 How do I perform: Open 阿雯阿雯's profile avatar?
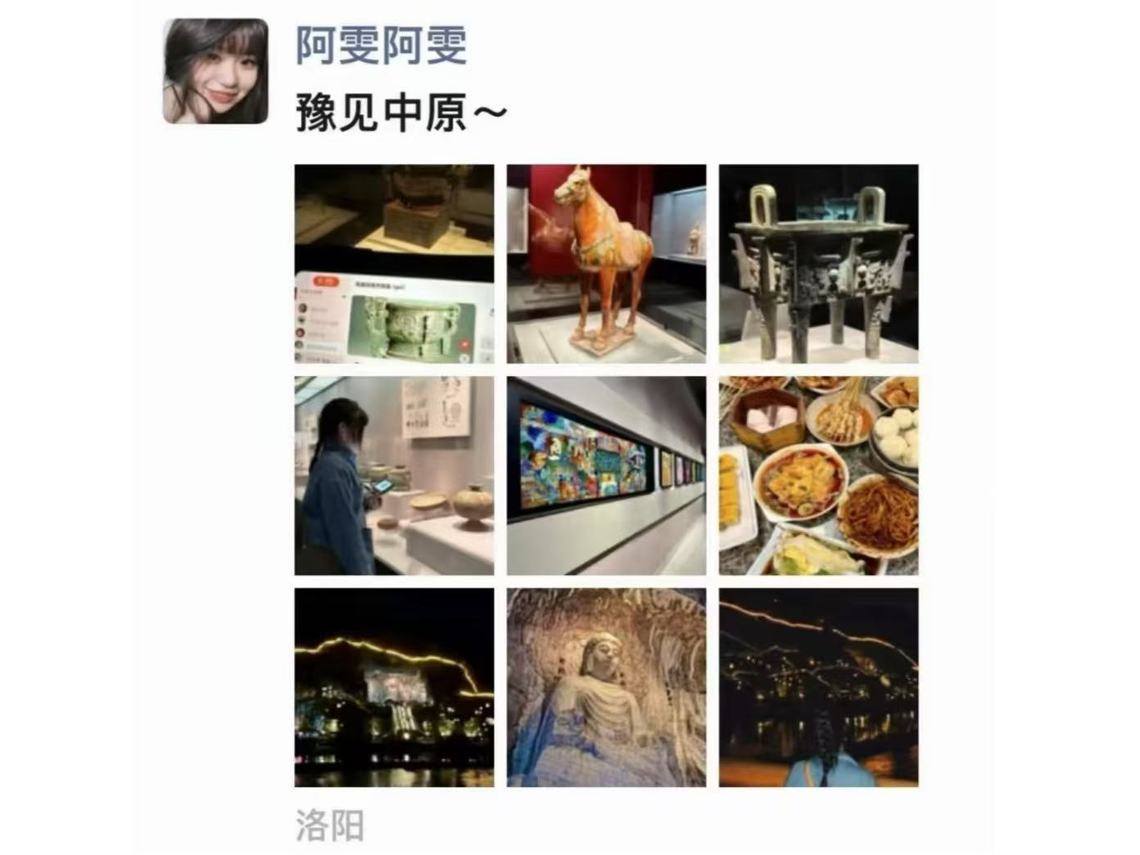point(216,71)
